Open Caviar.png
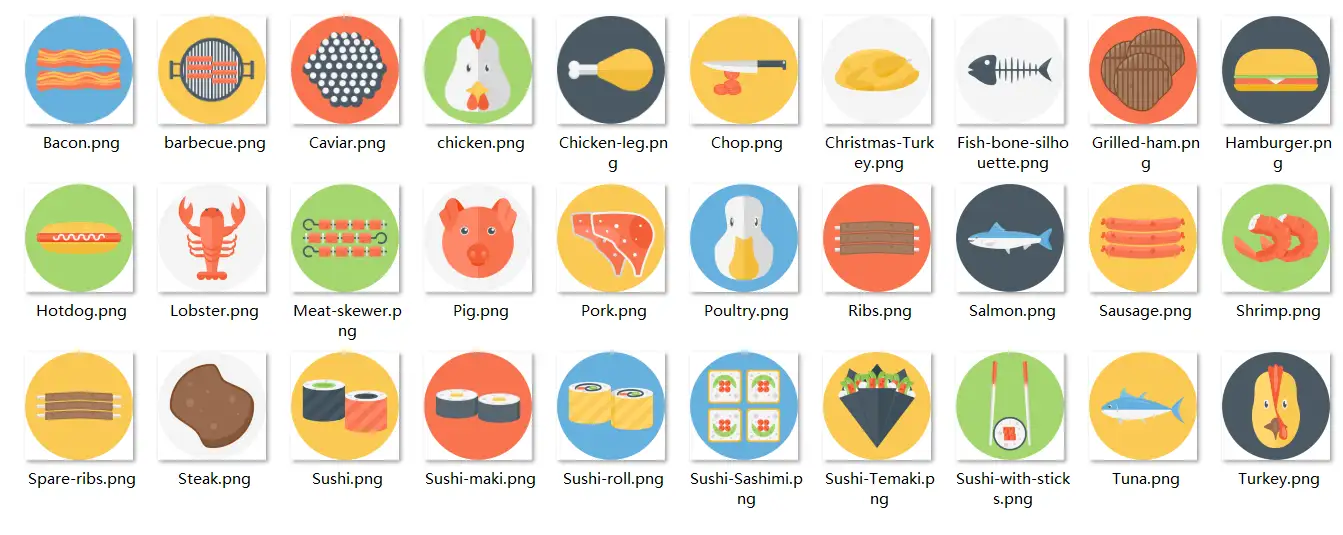 tap(345, 70)
